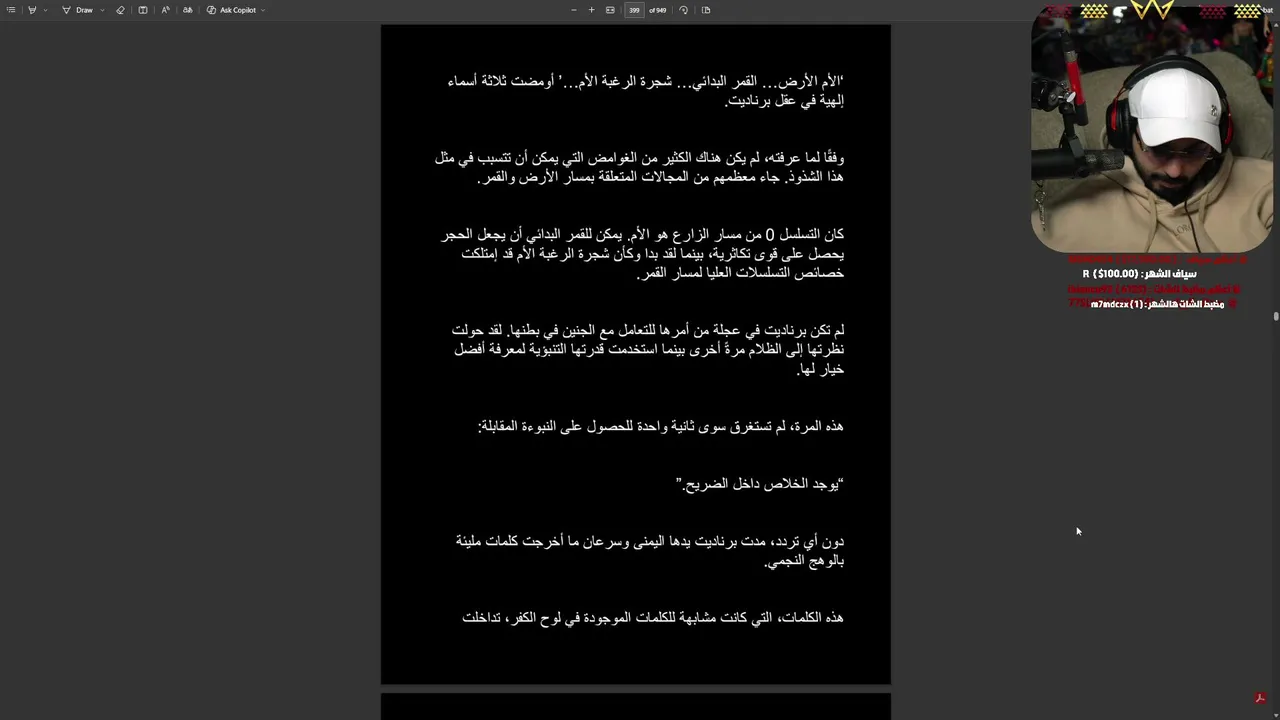Tap the fit to width icon
The image size is (1280, 720).
pos(610,10)
